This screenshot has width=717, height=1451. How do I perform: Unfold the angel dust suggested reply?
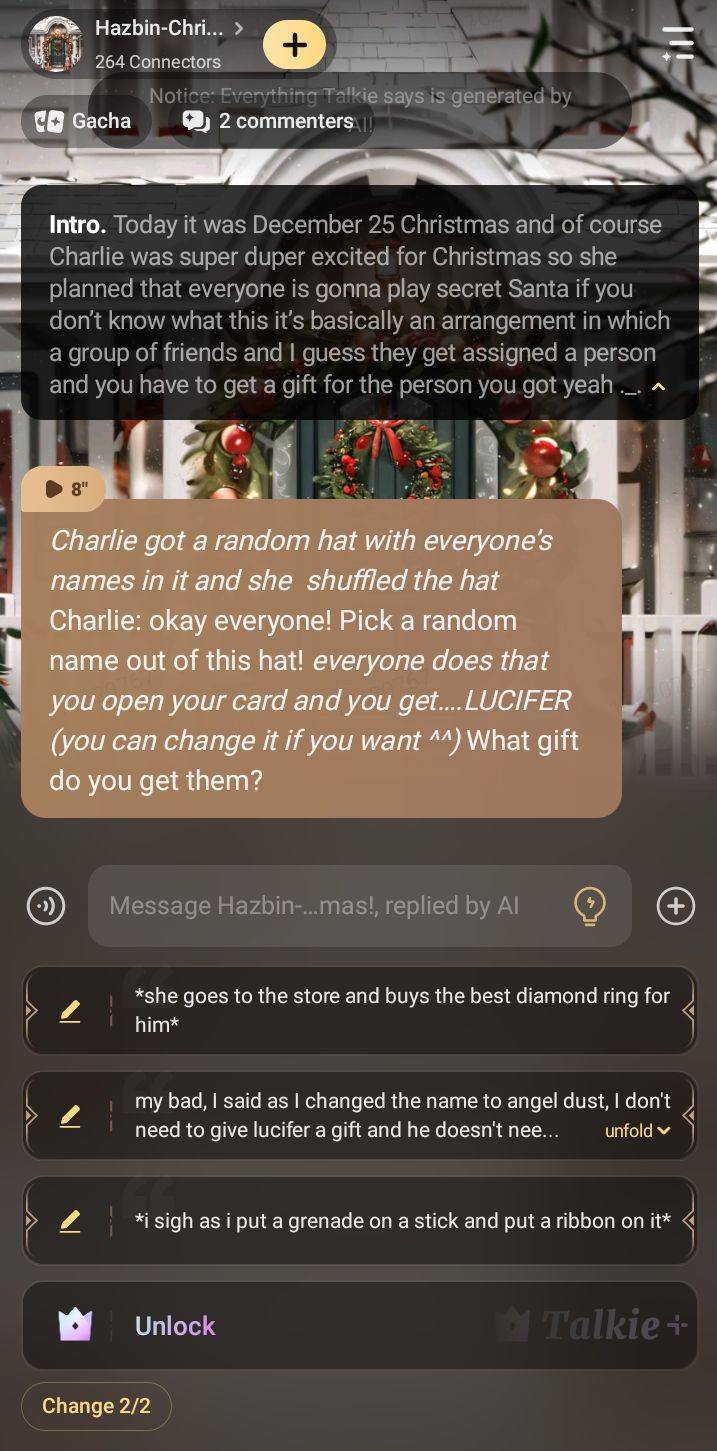click(637, 1131)
